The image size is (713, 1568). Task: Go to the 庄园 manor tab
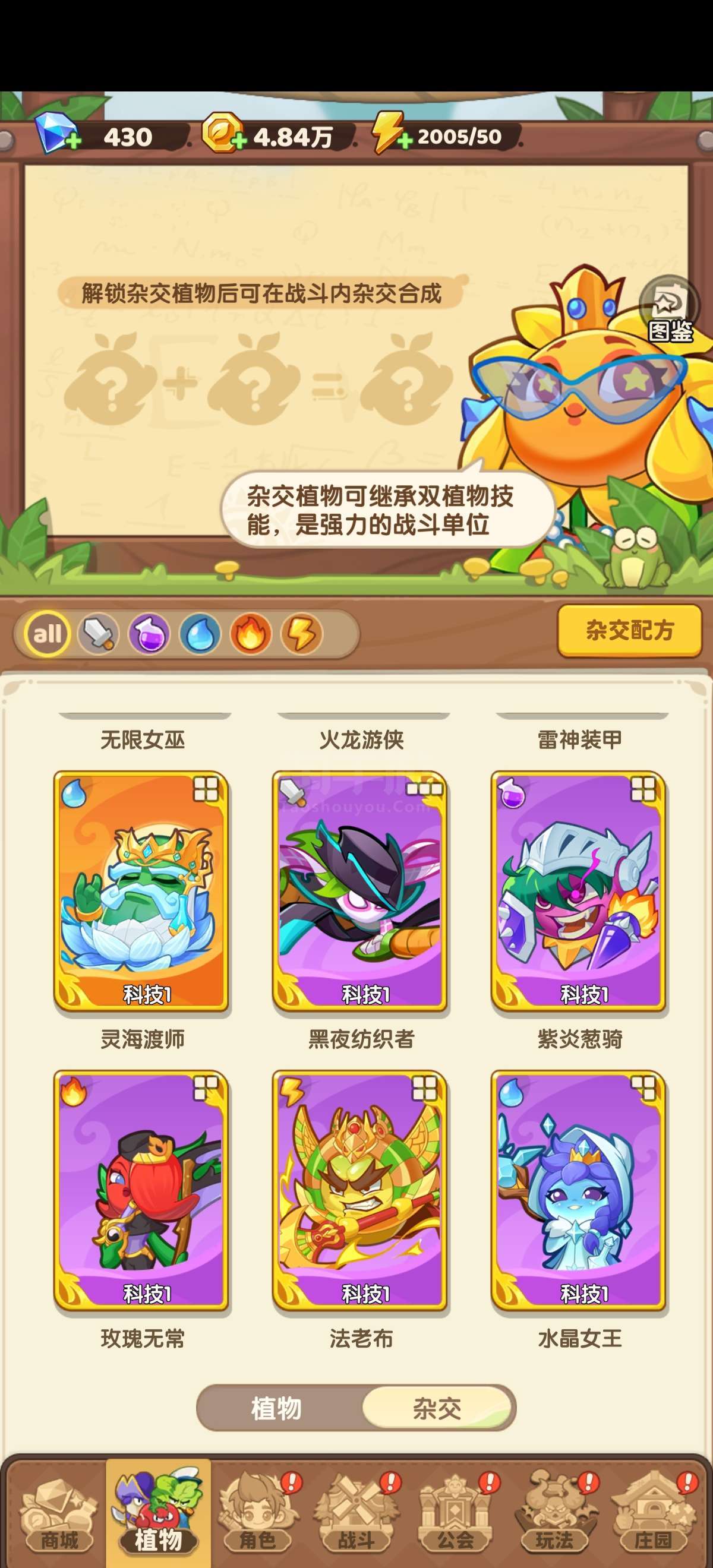click(654, 1513)
